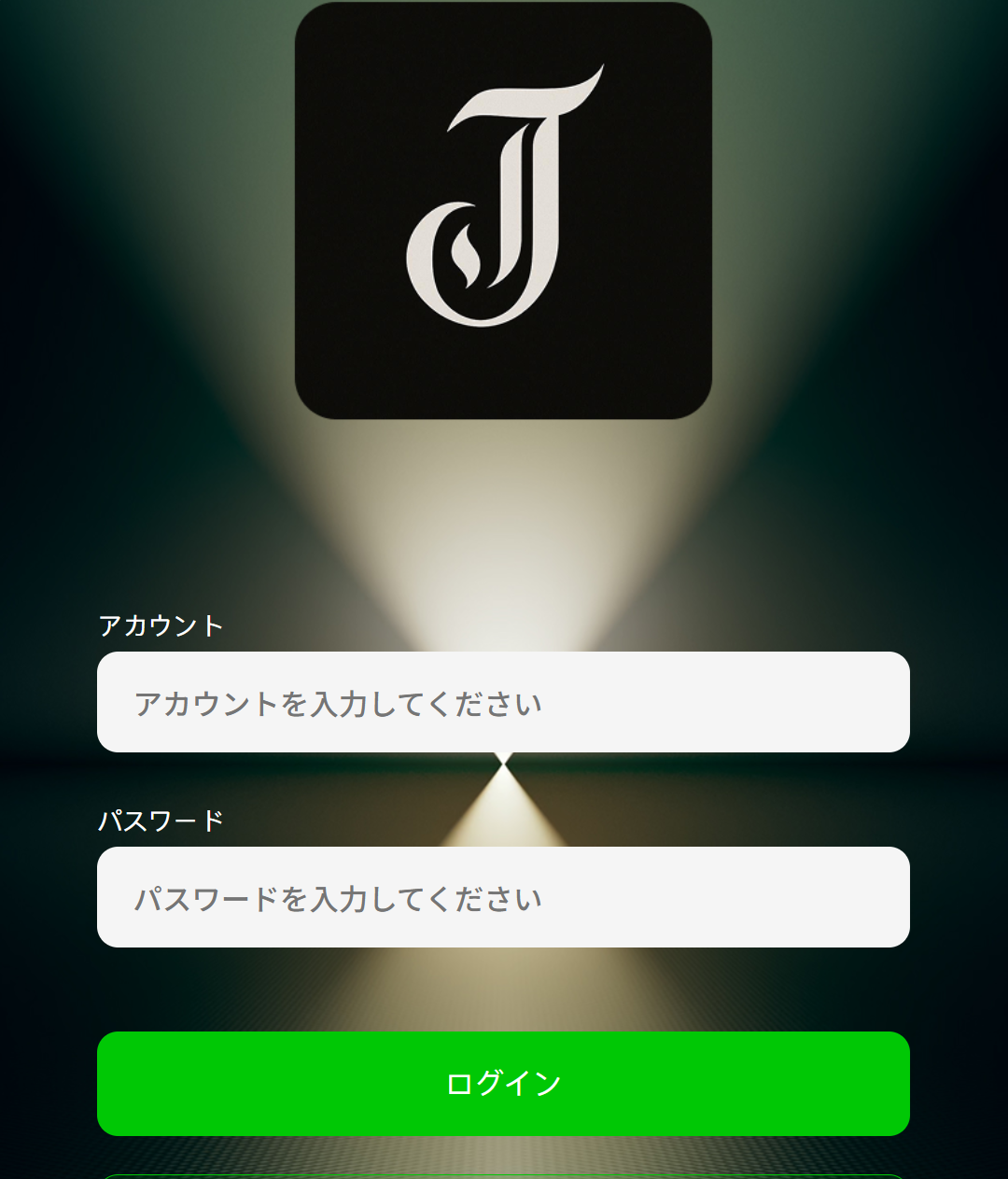Screen dimensions: 1008x1179
Task: Tap the アカウント input field
Action: pos(503,702)
